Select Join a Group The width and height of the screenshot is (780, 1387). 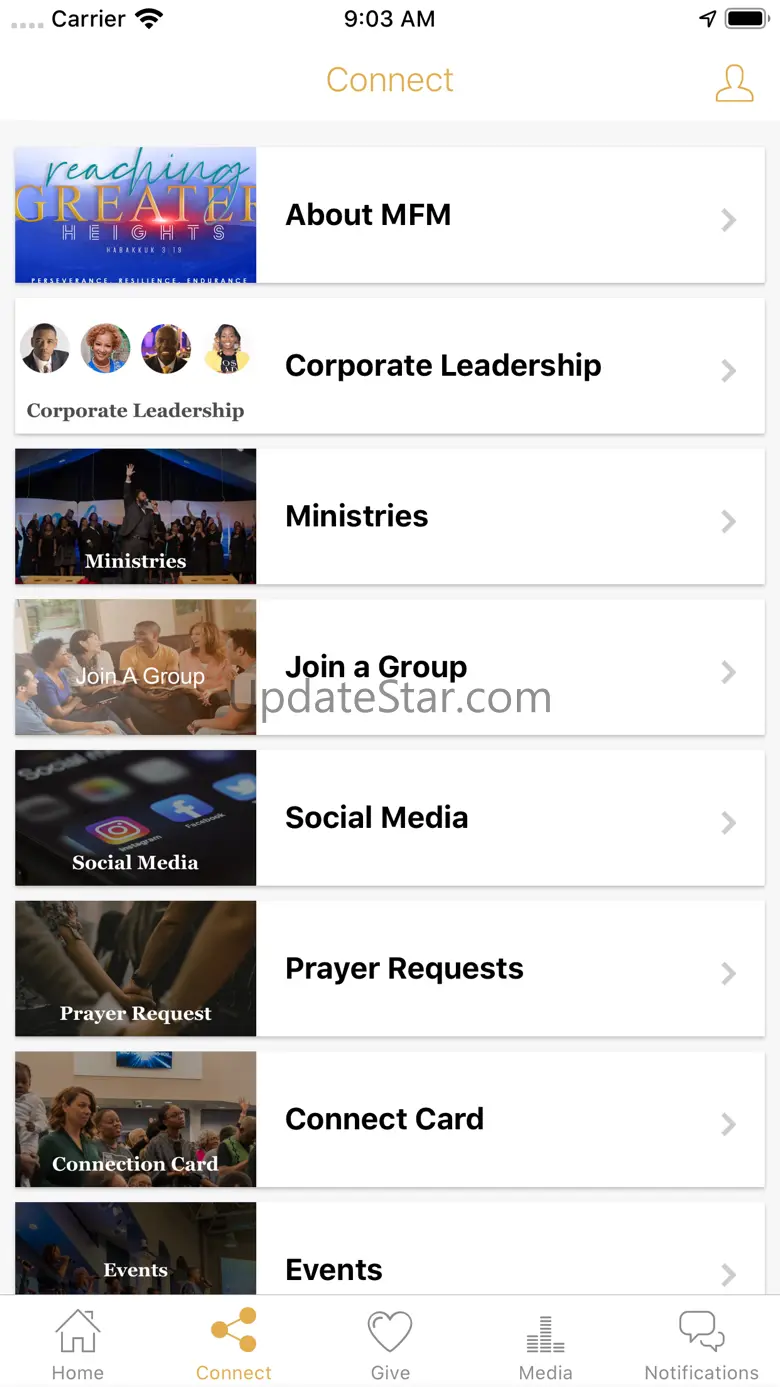pyautogui.click(x=390, y=667)
